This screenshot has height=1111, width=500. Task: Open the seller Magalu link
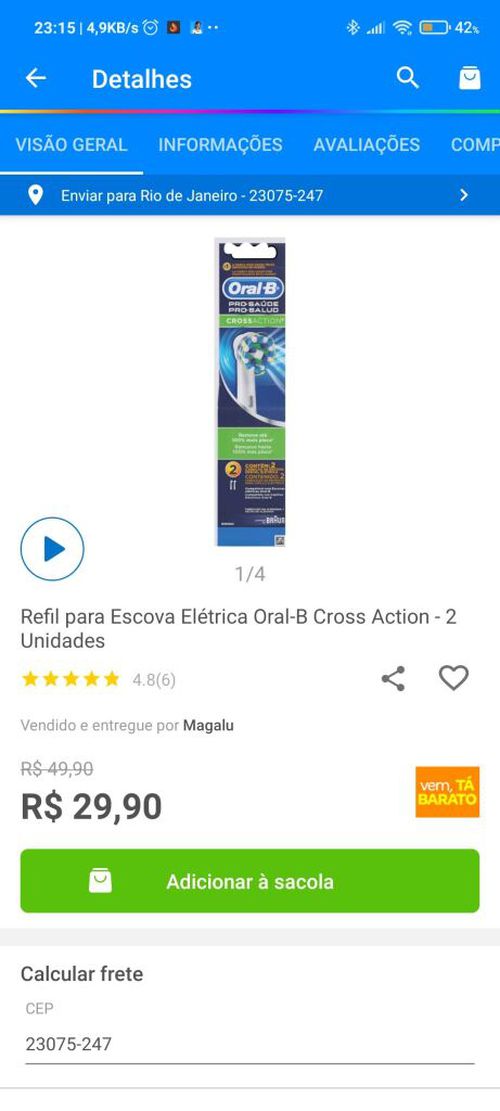point(208,726)
